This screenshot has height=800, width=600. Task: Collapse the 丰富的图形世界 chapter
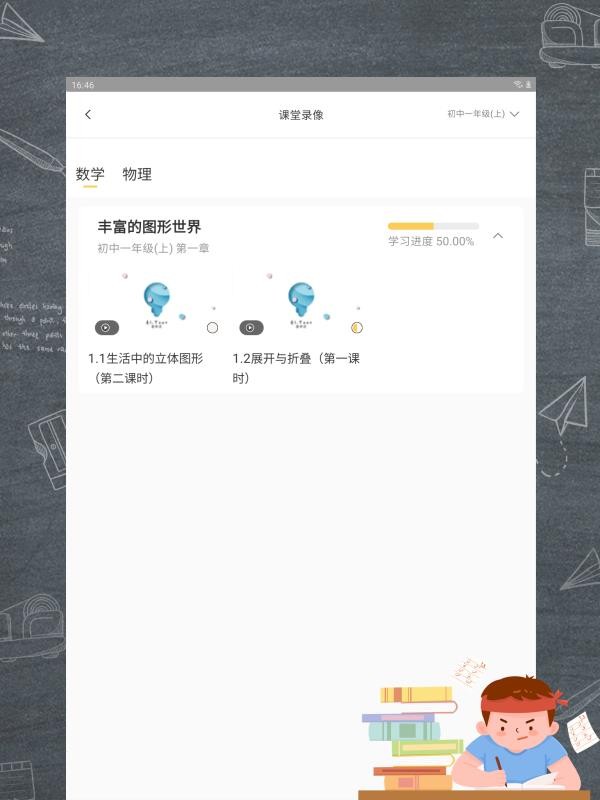click(x=498, y=236)
